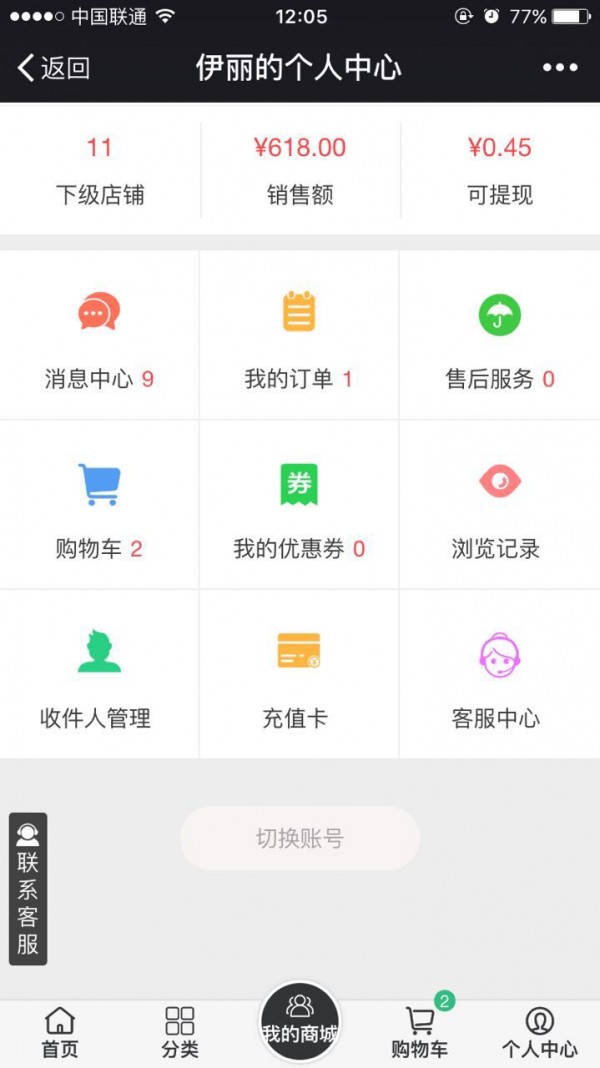Open 售后服务 after-sales service
The height and width of the screenshot is (1068, 600).
(x=499, y=335)
